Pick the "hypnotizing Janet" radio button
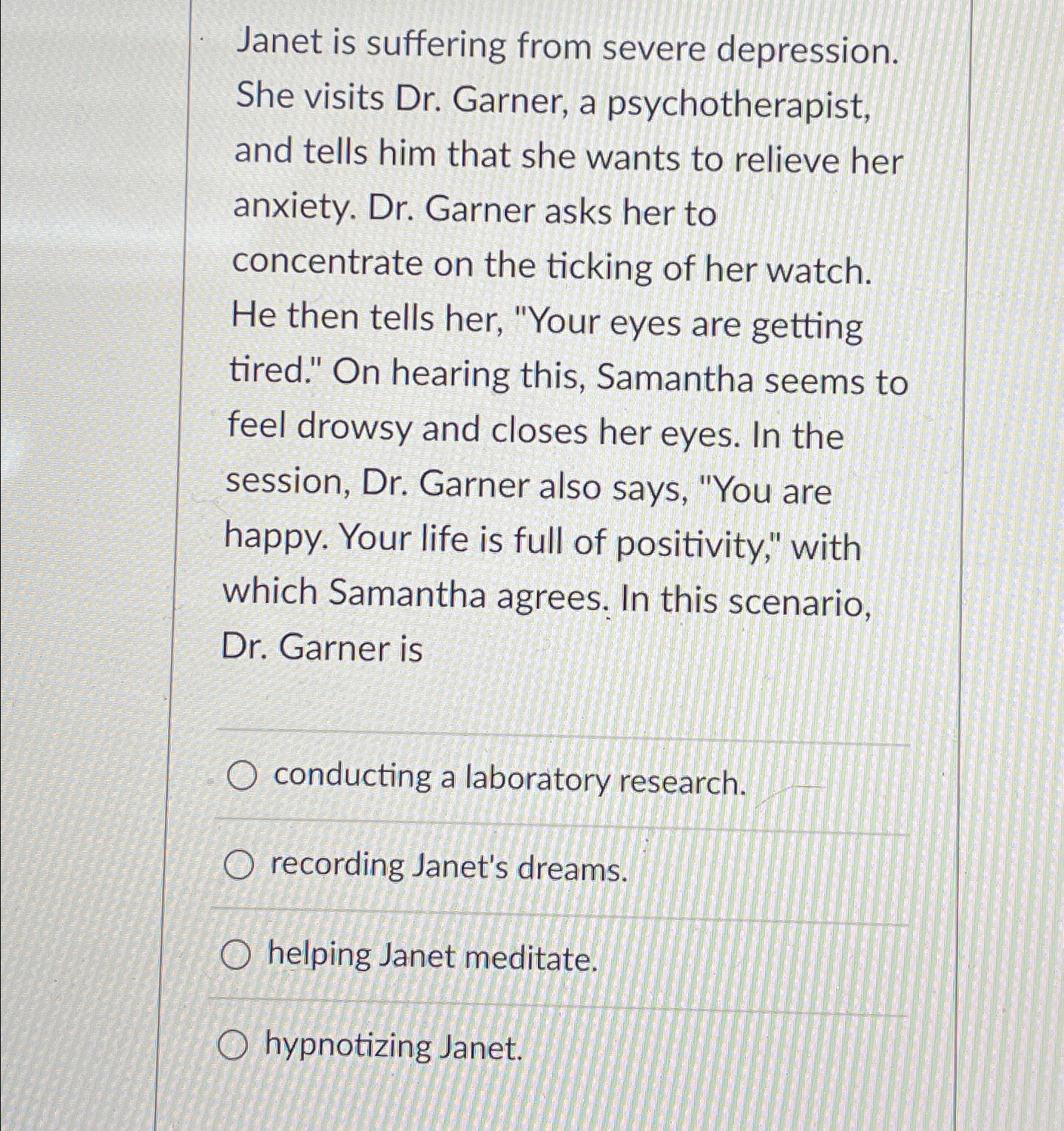The width and height of the screenshot is (1064, 1131). 233,1045
